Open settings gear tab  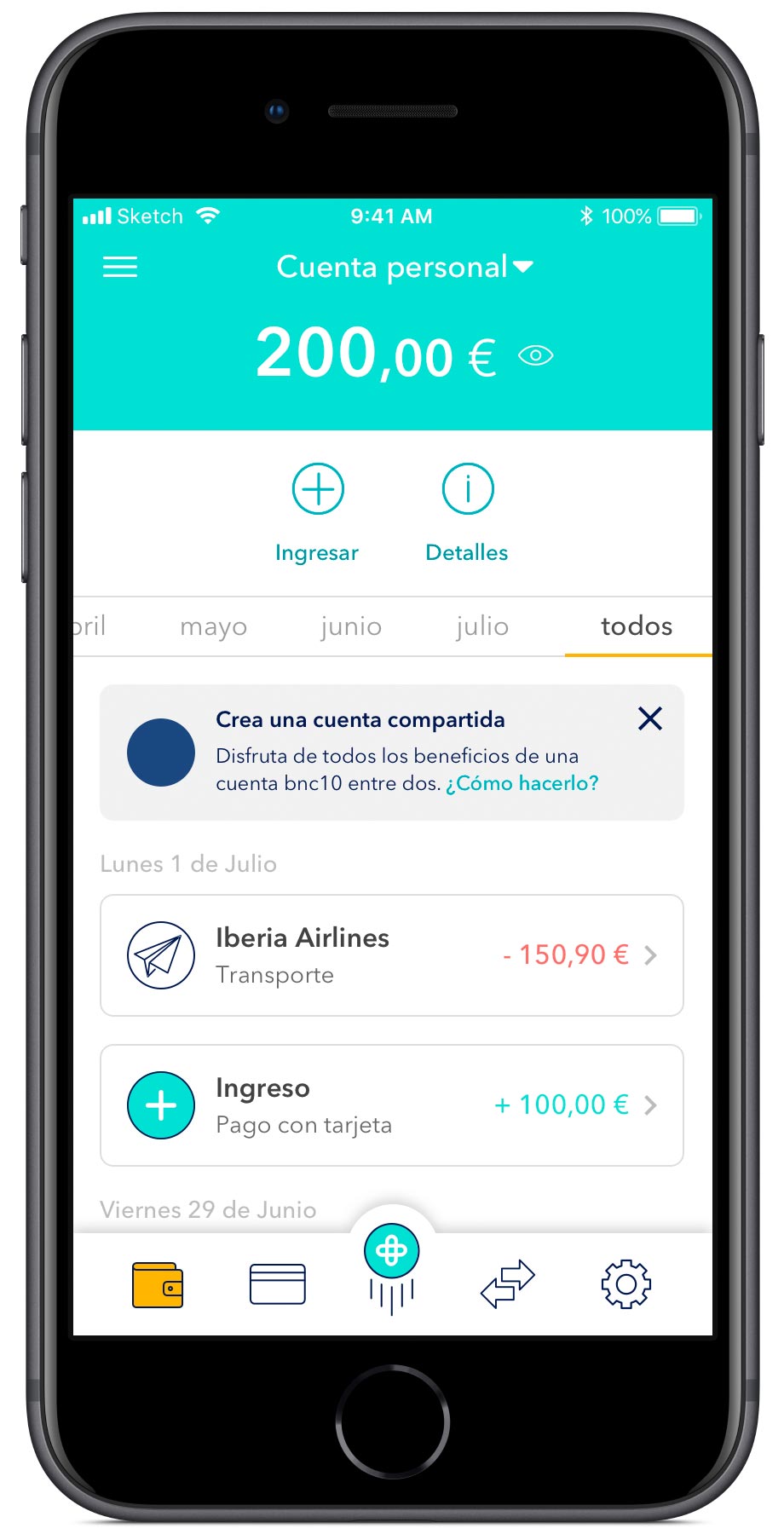(626, 1284)
